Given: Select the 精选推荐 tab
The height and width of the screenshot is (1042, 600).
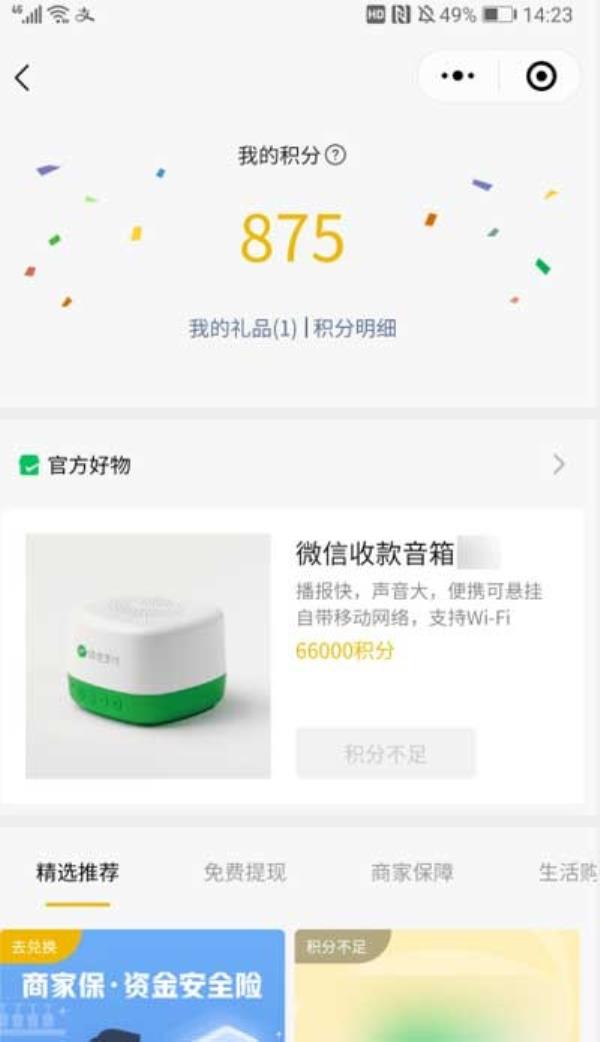Looking at the screenshot, I should pos(78,872).
